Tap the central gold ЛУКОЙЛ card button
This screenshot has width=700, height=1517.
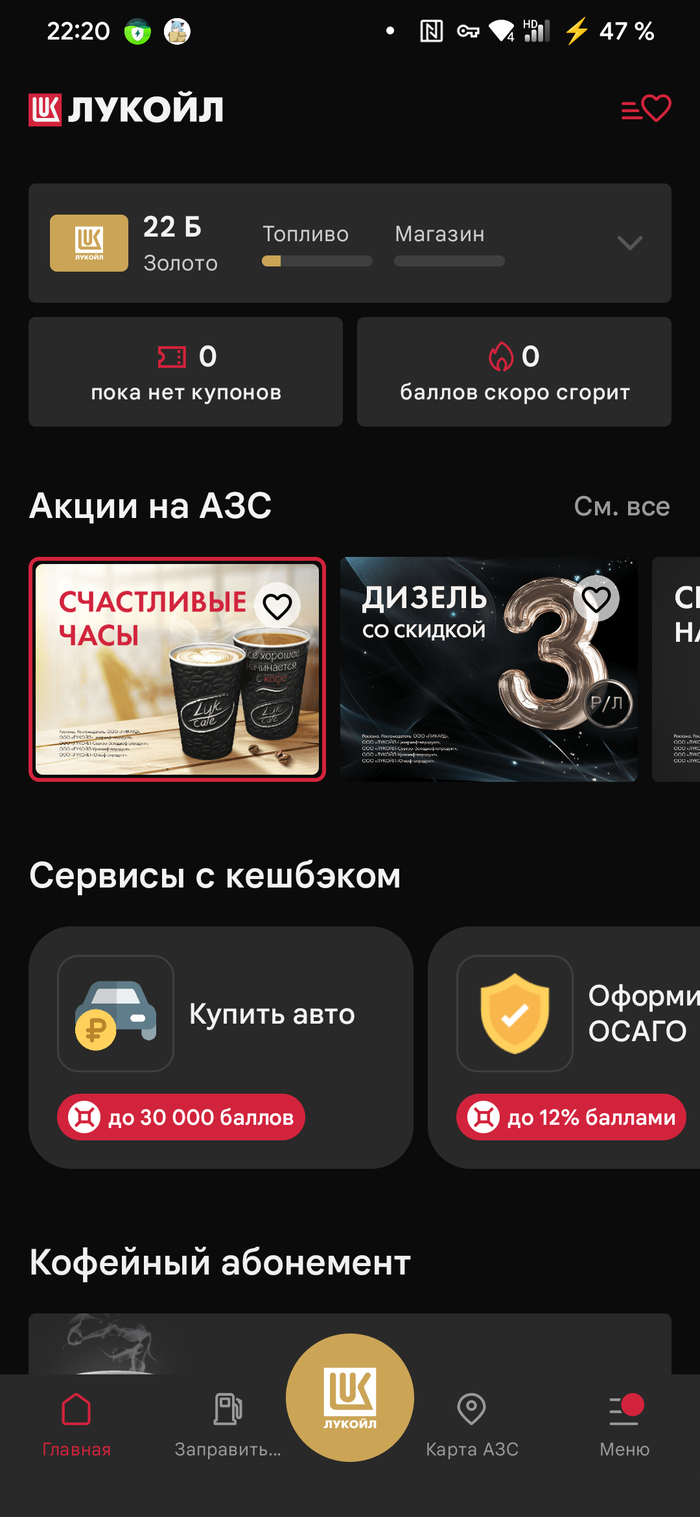click(x=349, y=1397)
